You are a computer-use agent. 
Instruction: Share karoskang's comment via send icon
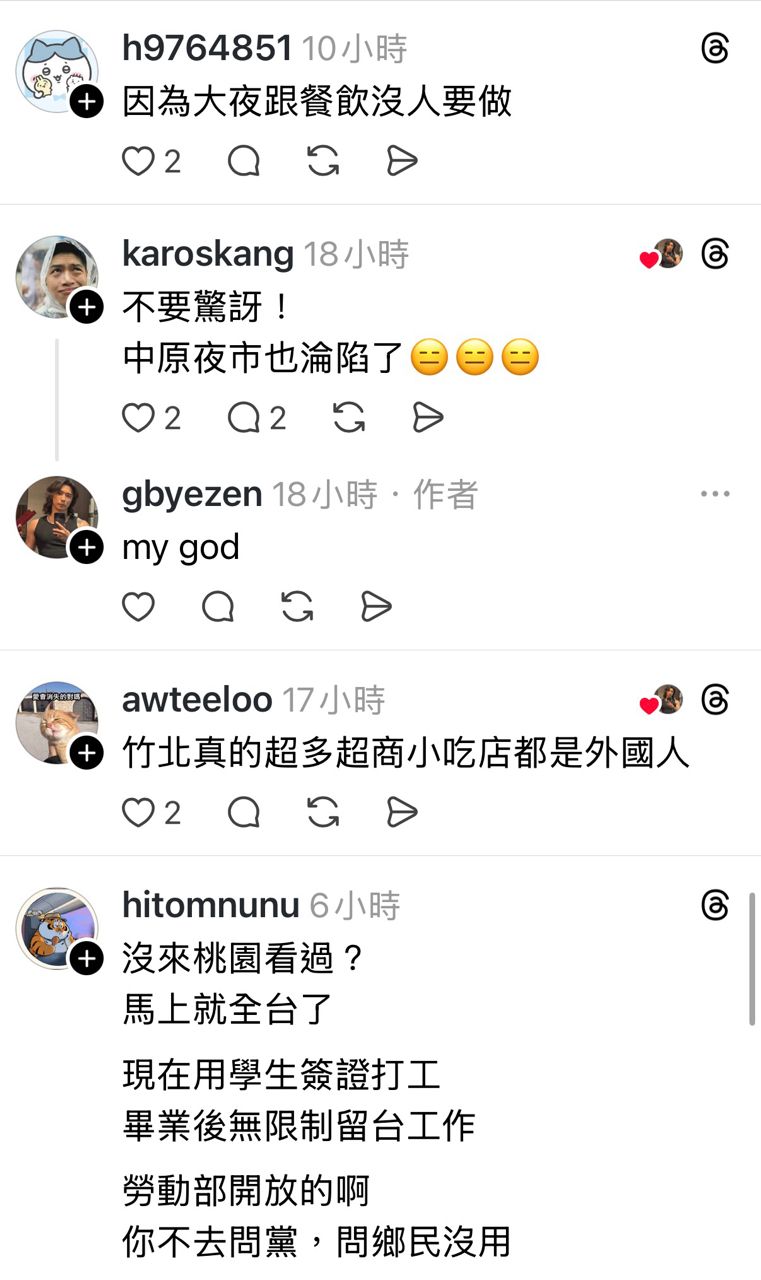pyautogui.click(x=427, y=418)
